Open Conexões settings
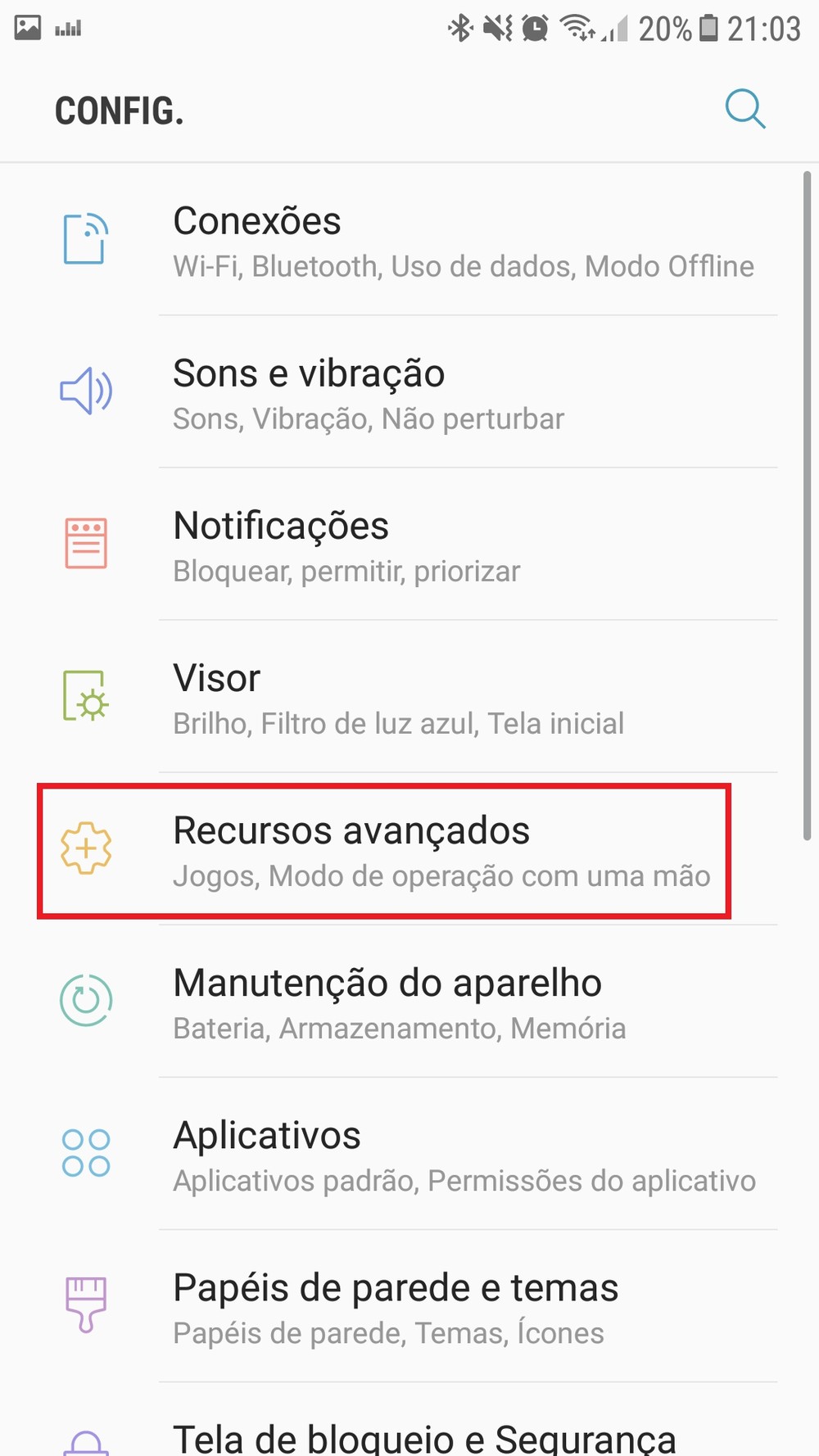819x1456 pixels. [x=409, y=242]
